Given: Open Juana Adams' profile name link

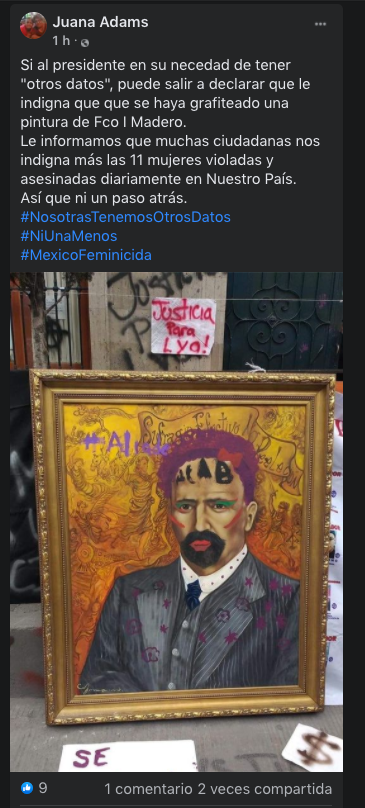Looking at the screenshot, I should point(101,22).
